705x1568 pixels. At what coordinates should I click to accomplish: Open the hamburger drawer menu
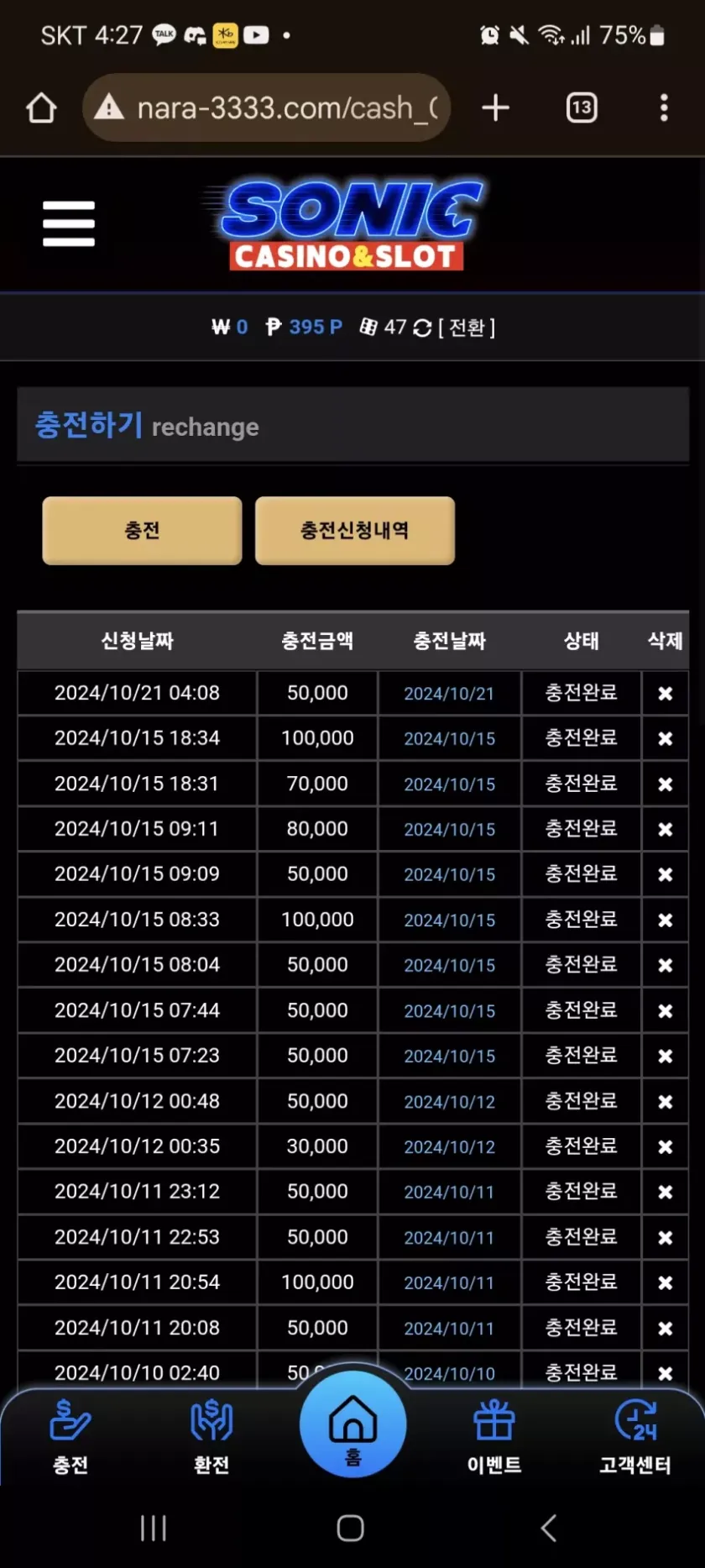[69, 223]
